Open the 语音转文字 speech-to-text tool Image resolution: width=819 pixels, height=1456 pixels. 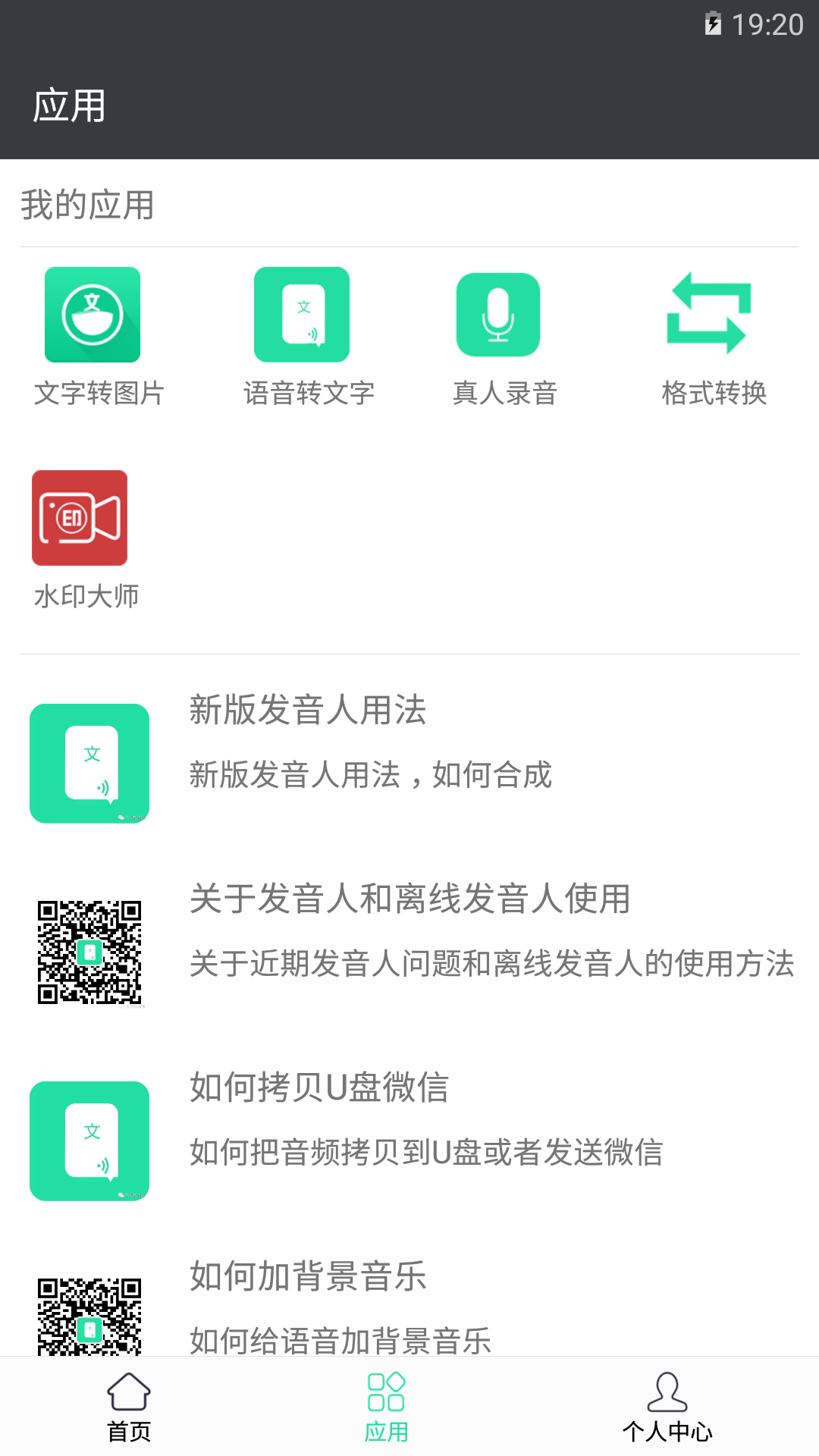[303, 314]
